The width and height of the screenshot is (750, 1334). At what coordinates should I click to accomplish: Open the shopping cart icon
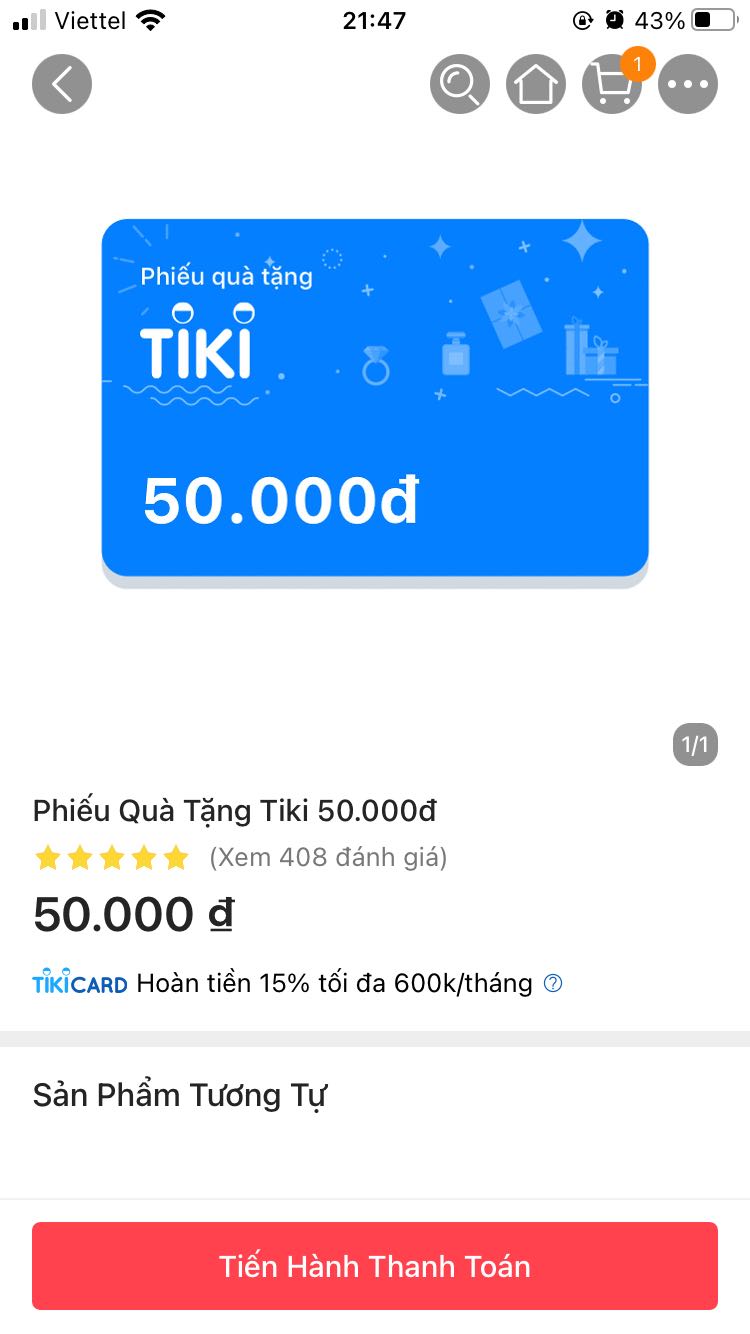point(612,83)
